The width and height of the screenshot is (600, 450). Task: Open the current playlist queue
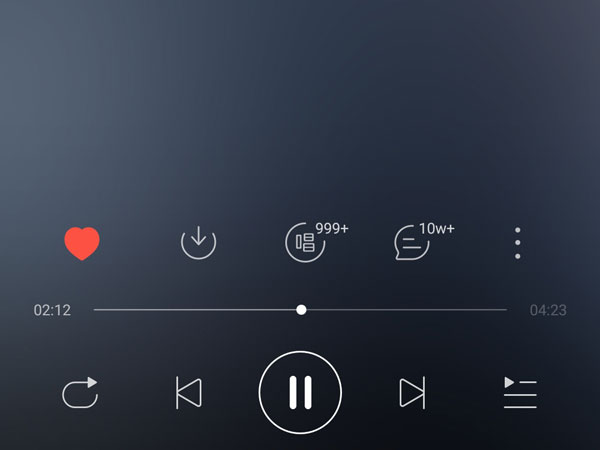tap(520, 392)
